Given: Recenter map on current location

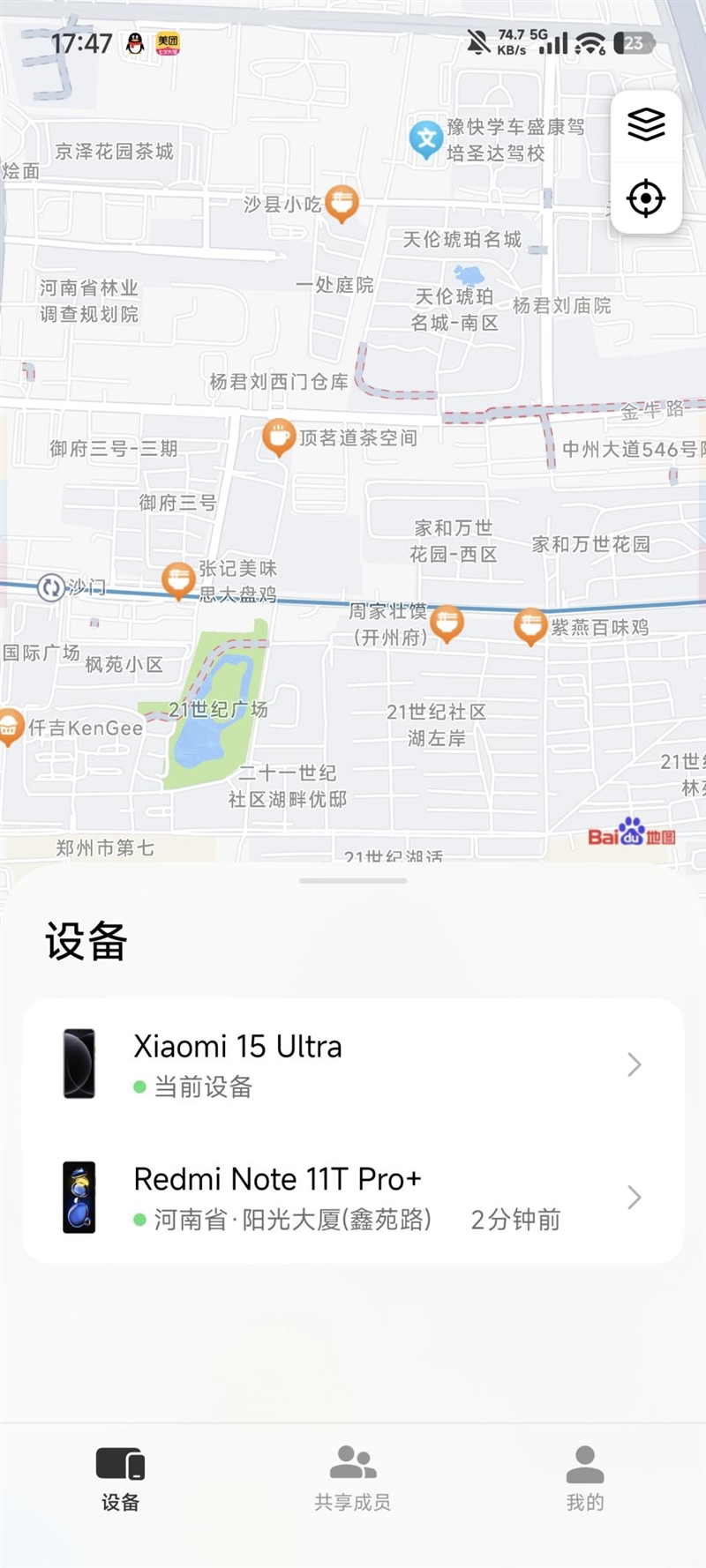Looking at the screenshot, I should coord(646,198).
